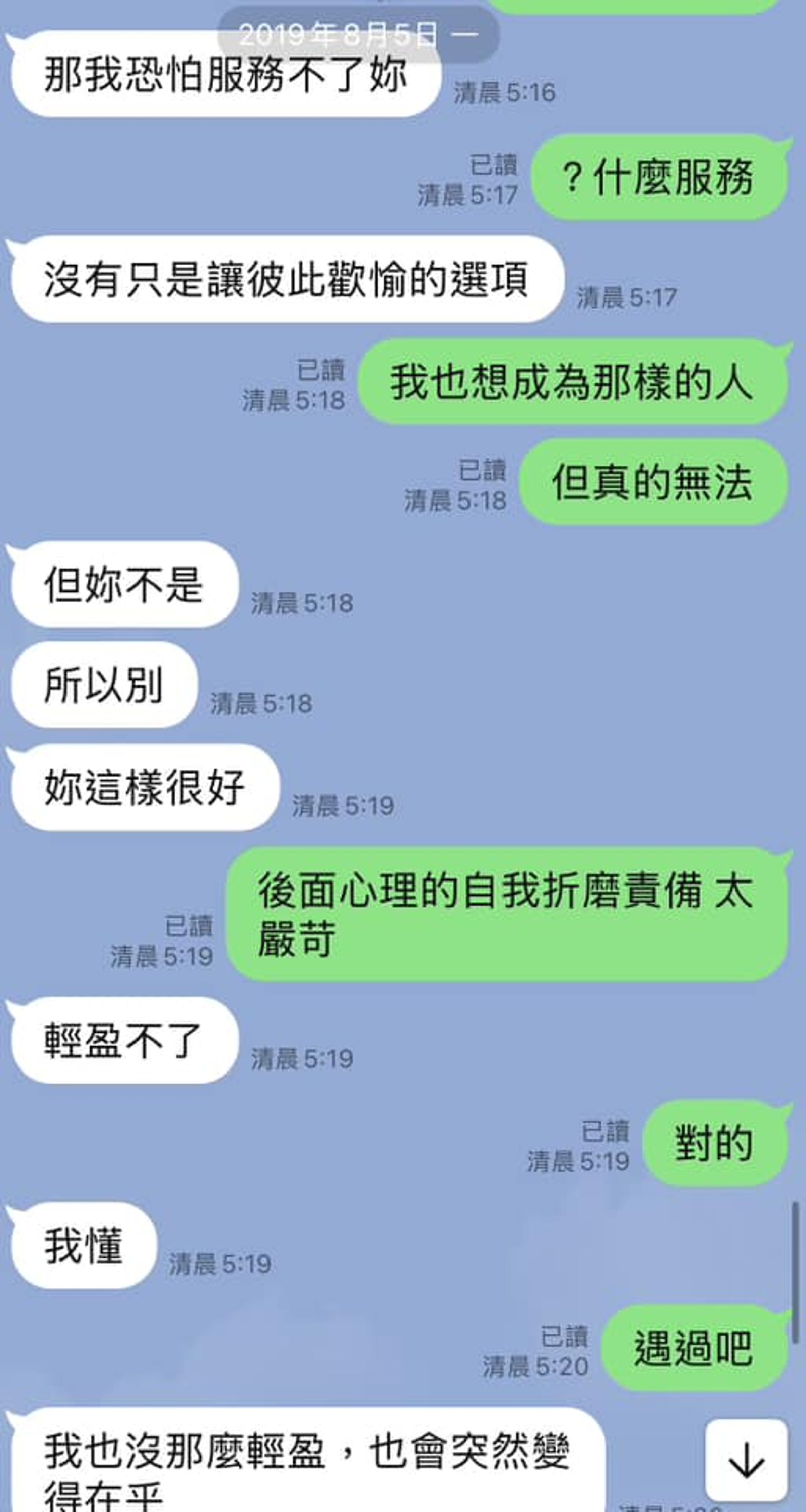Jump to the latest message with the down arrow

click(746, 1461)
